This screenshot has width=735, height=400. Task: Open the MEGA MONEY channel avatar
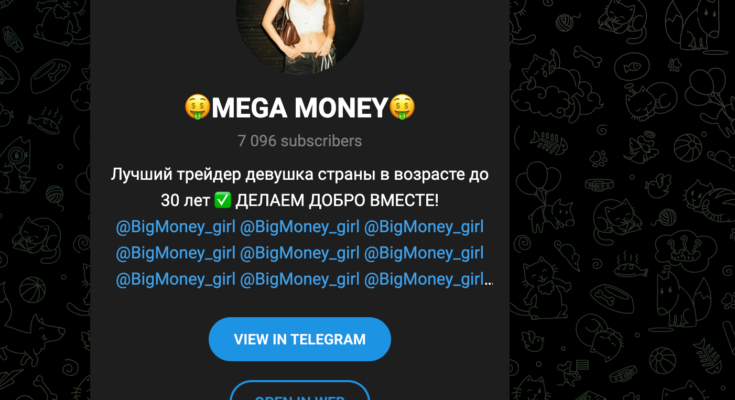coord(300,35)
